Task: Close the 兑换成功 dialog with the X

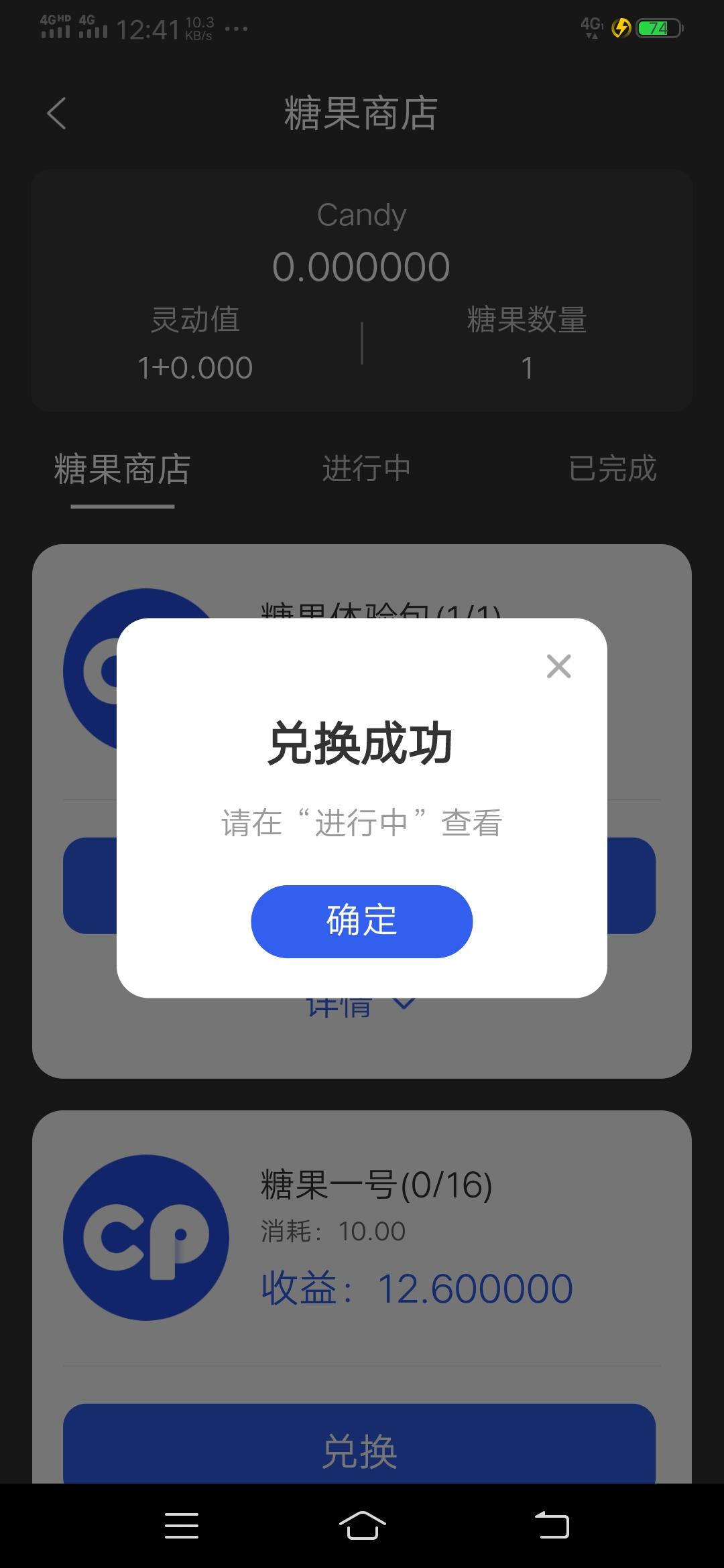Action: [558, 666]
